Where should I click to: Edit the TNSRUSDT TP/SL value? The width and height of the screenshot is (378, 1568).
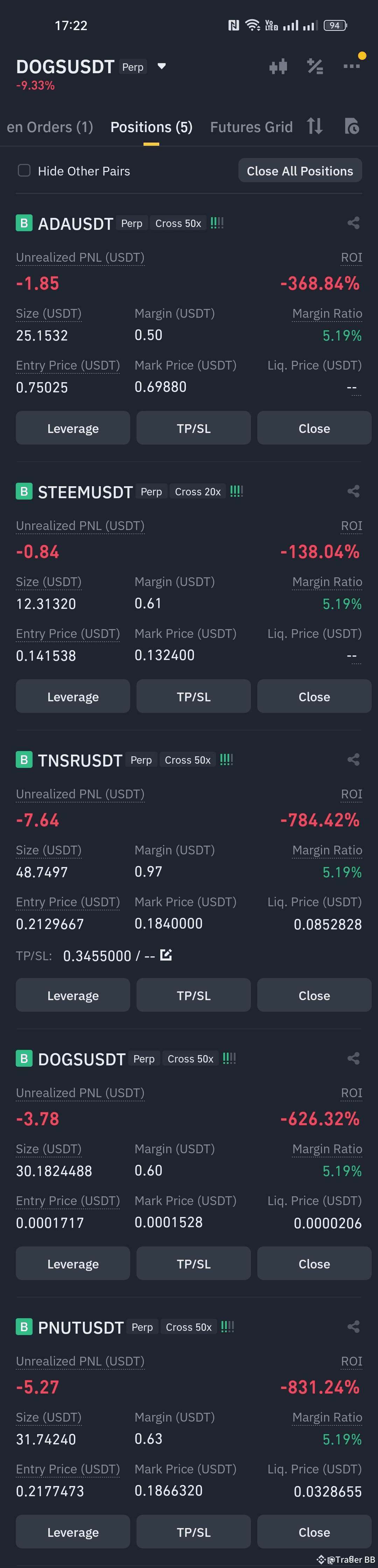166,955
